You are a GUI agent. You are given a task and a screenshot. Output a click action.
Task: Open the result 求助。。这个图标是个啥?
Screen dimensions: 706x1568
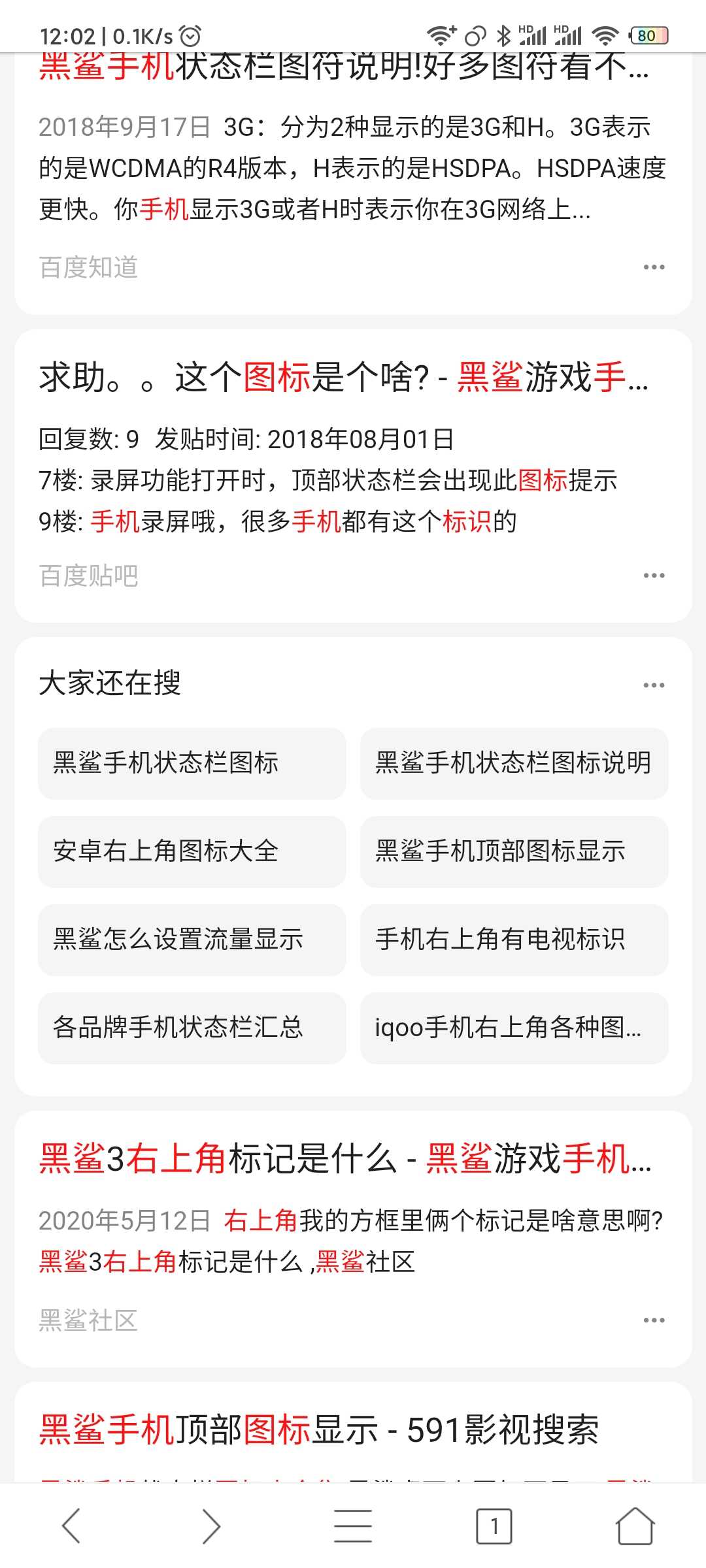tap(344, 378)
